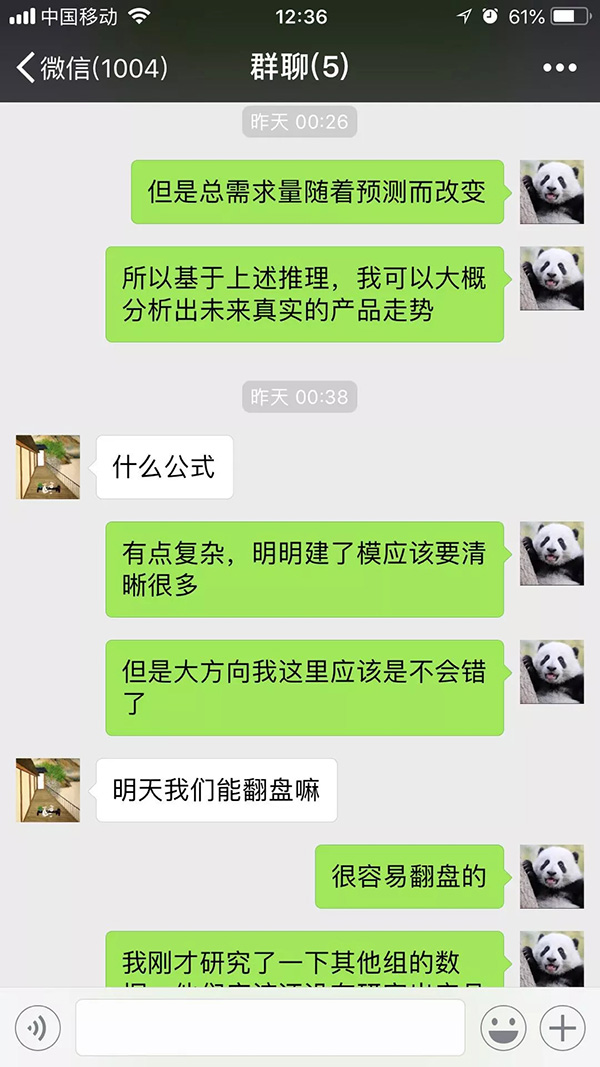Open the plus attachments menu
The height and width of the screenshot is (1067, 600).
(562, 1027)
